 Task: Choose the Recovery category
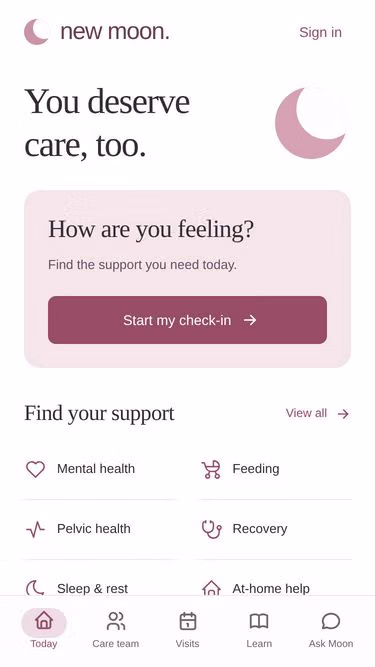pyautogui.click(x=275, y=529)
